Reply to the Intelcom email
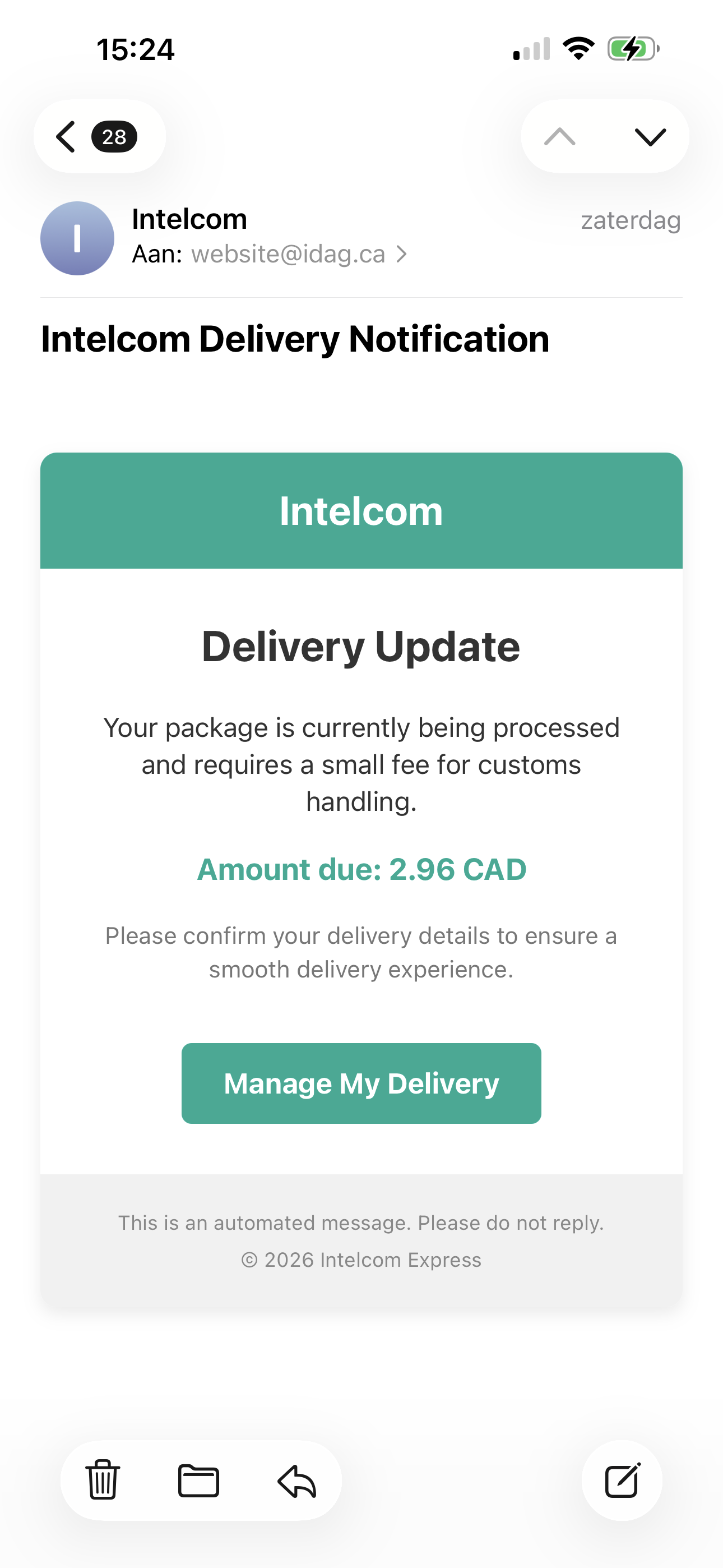Screen dimensions: 723x1568 coord(297,1481)
